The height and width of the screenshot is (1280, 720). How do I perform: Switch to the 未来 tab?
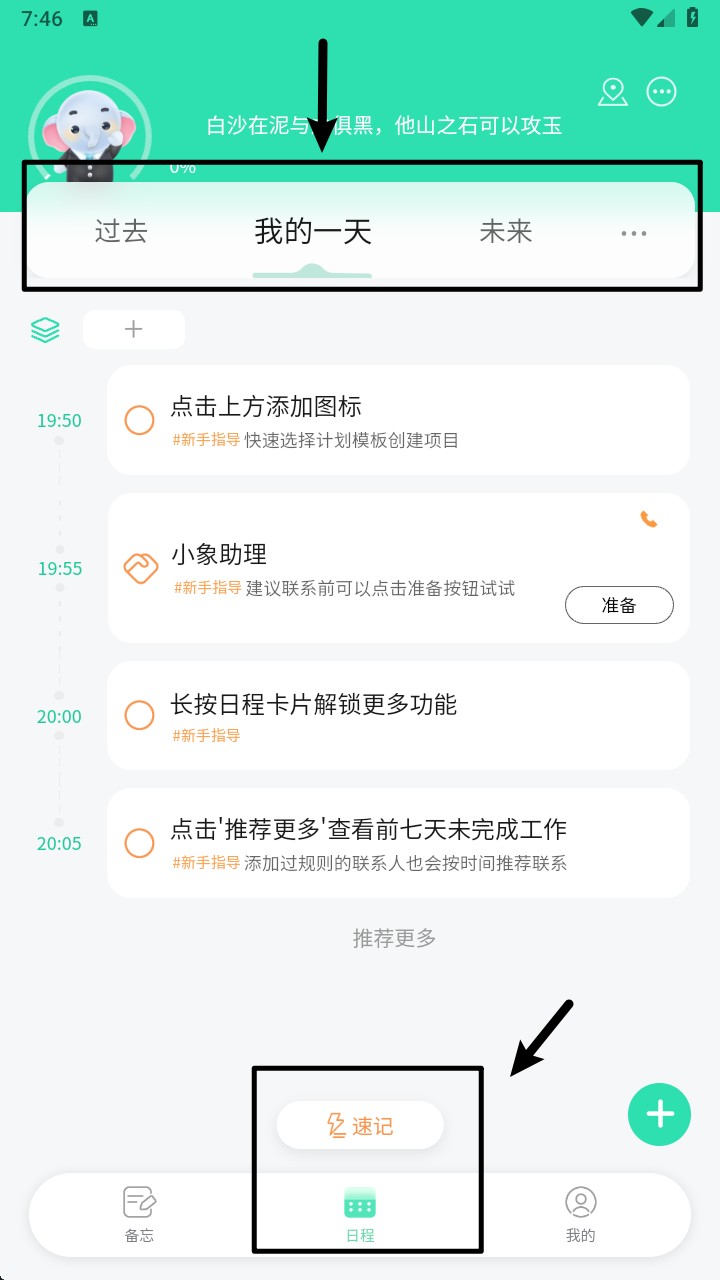[506, 232]
